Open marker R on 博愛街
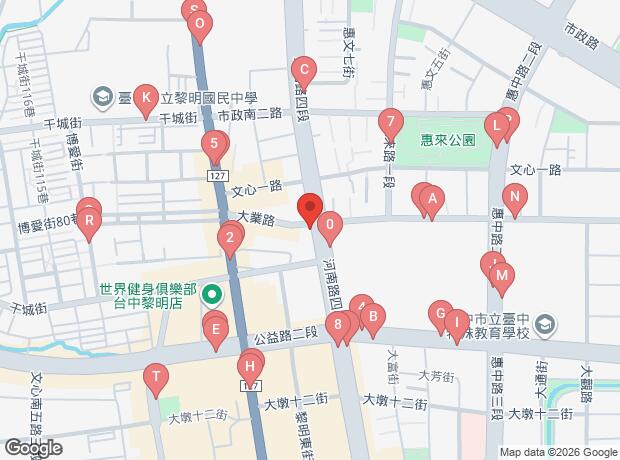This screenshot has height=460, width=620. click(x=89, y=223)
